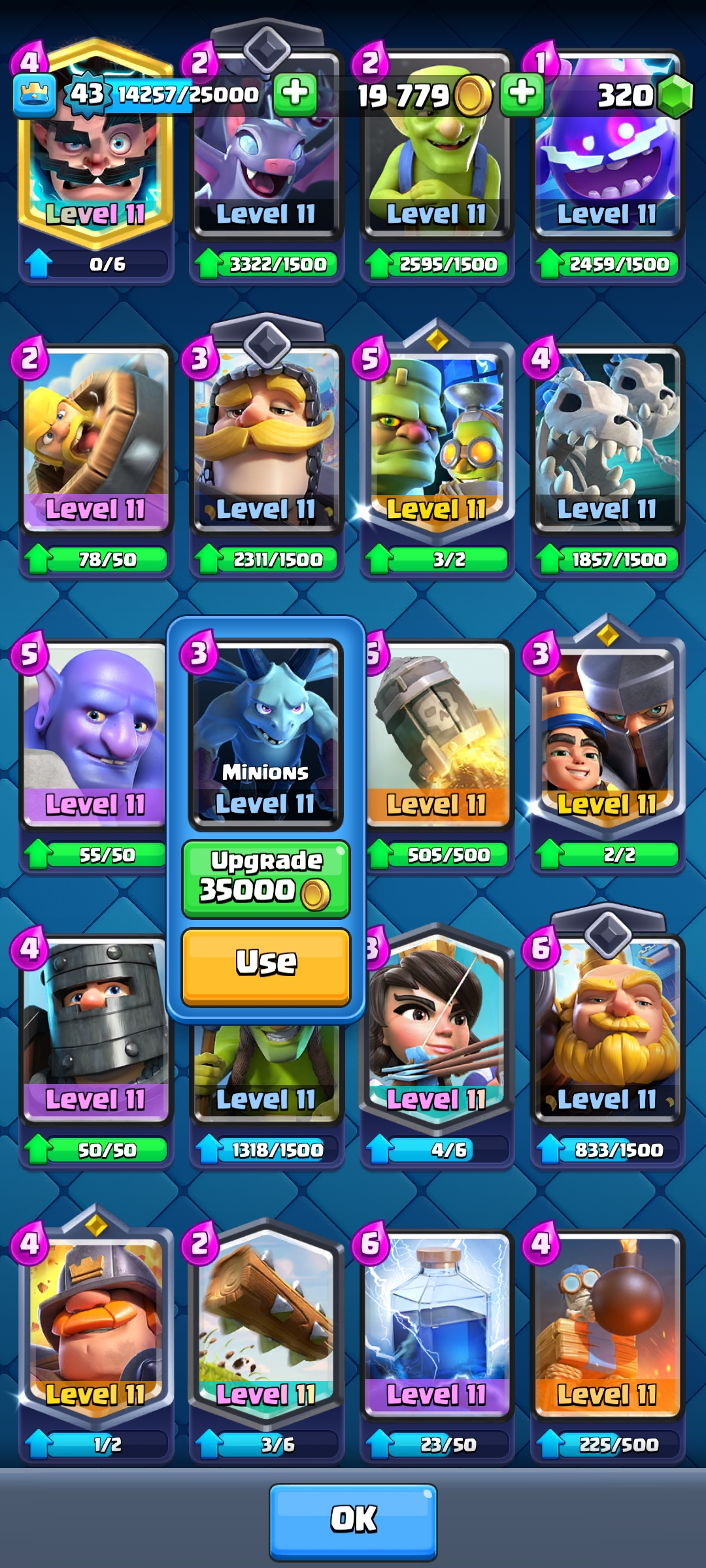Upgrade Minions for 35000 gold
Viewport: 706px width, 1568px height.
point(266,879)
